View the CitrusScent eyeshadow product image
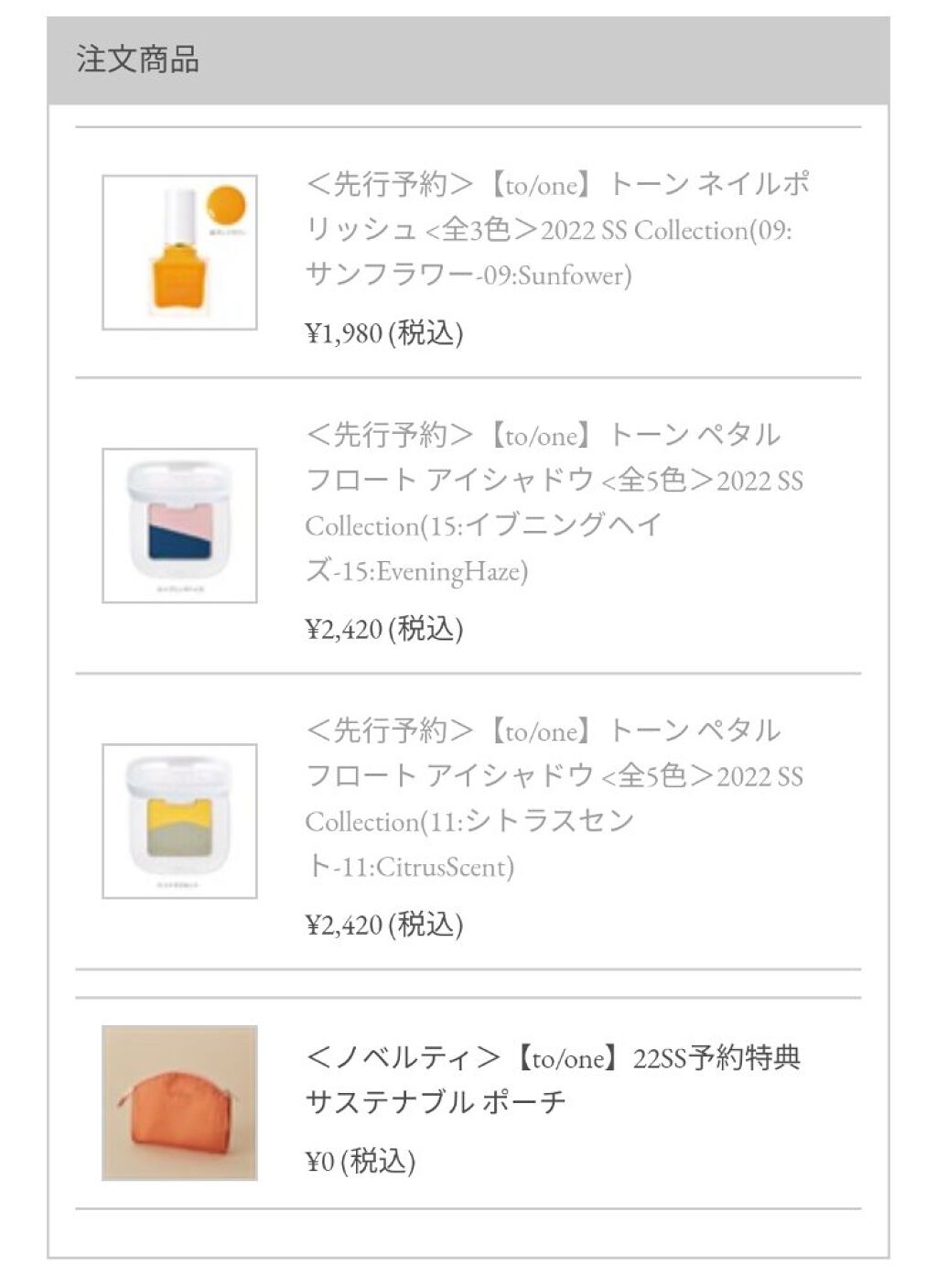Viewport: 937px width, 1288px height. tap(179, 821)
